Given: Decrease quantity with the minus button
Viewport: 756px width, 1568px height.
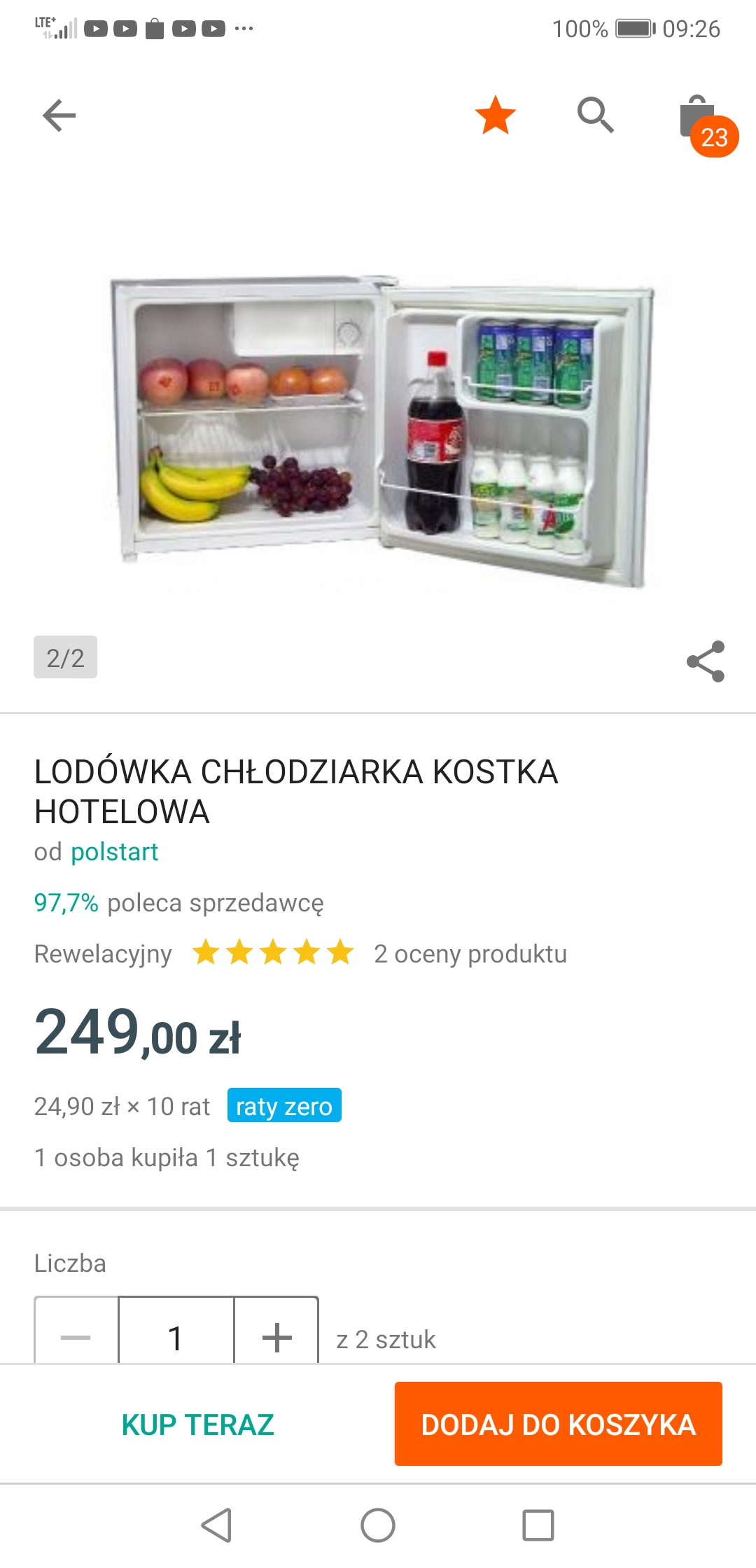Looking at the screenshot, I should click(x=76, y=1336).
